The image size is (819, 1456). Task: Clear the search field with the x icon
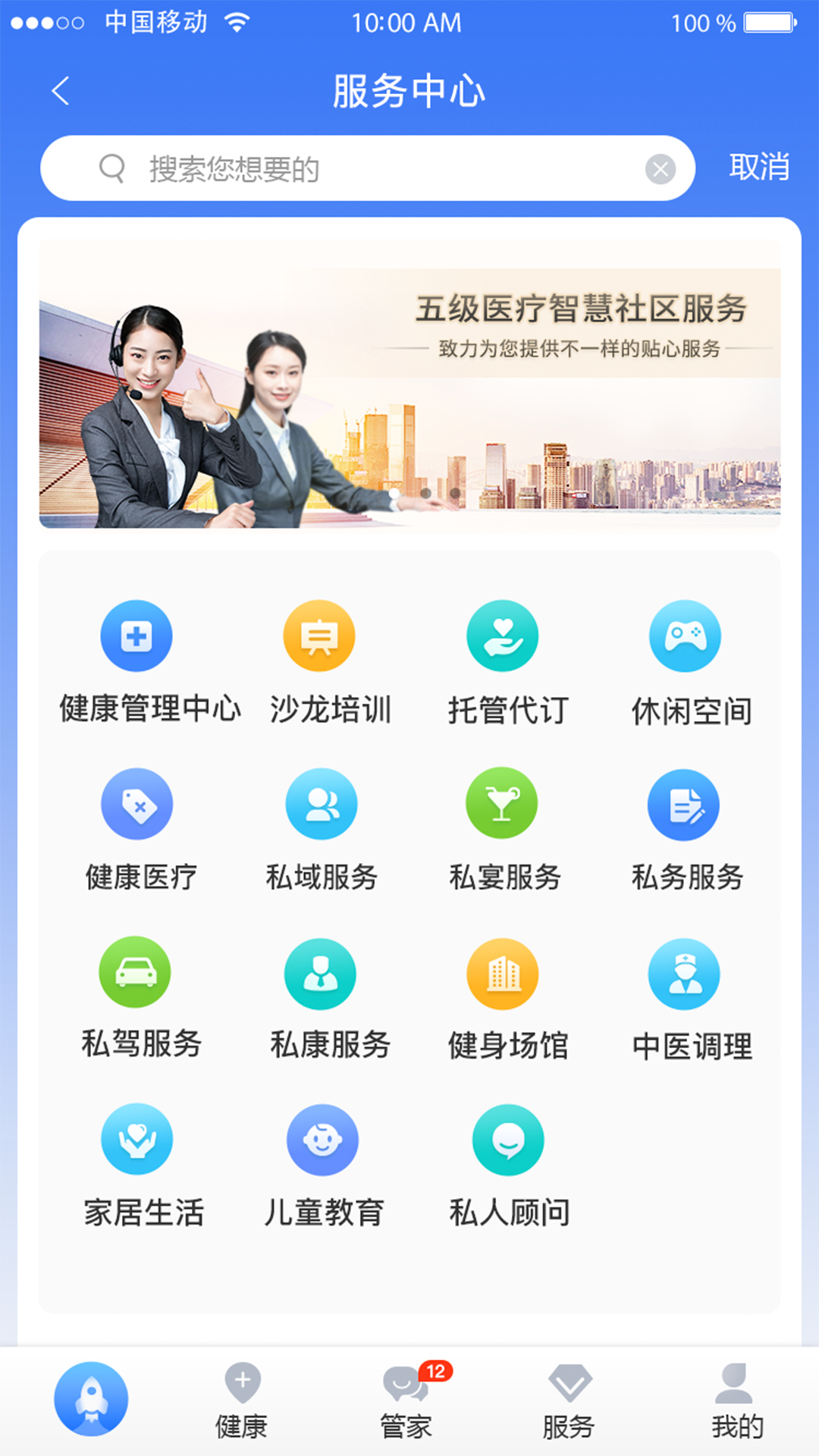tap(661, 168)
